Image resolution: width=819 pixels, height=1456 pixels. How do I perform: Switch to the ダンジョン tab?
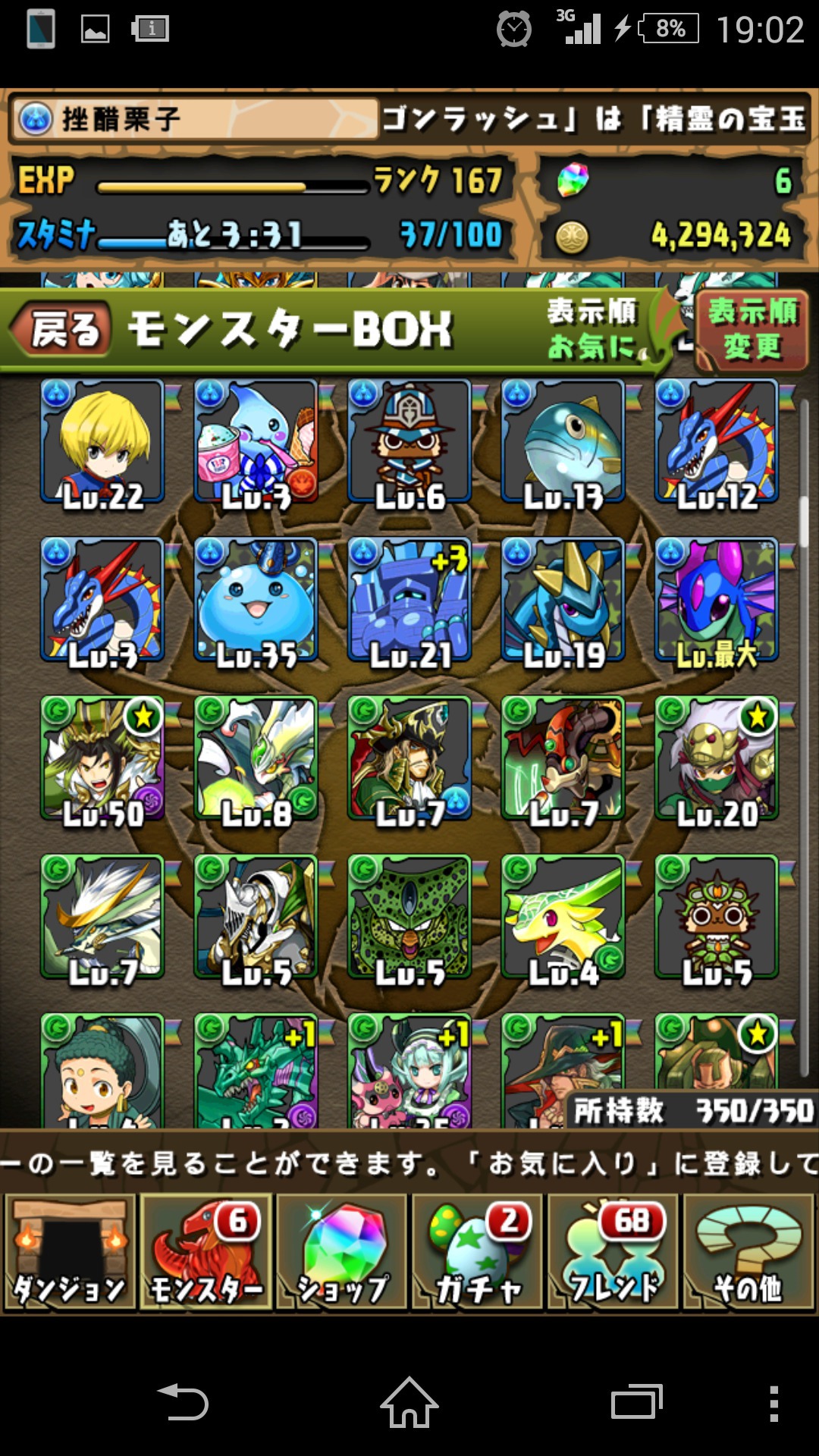click(70, 1252)
